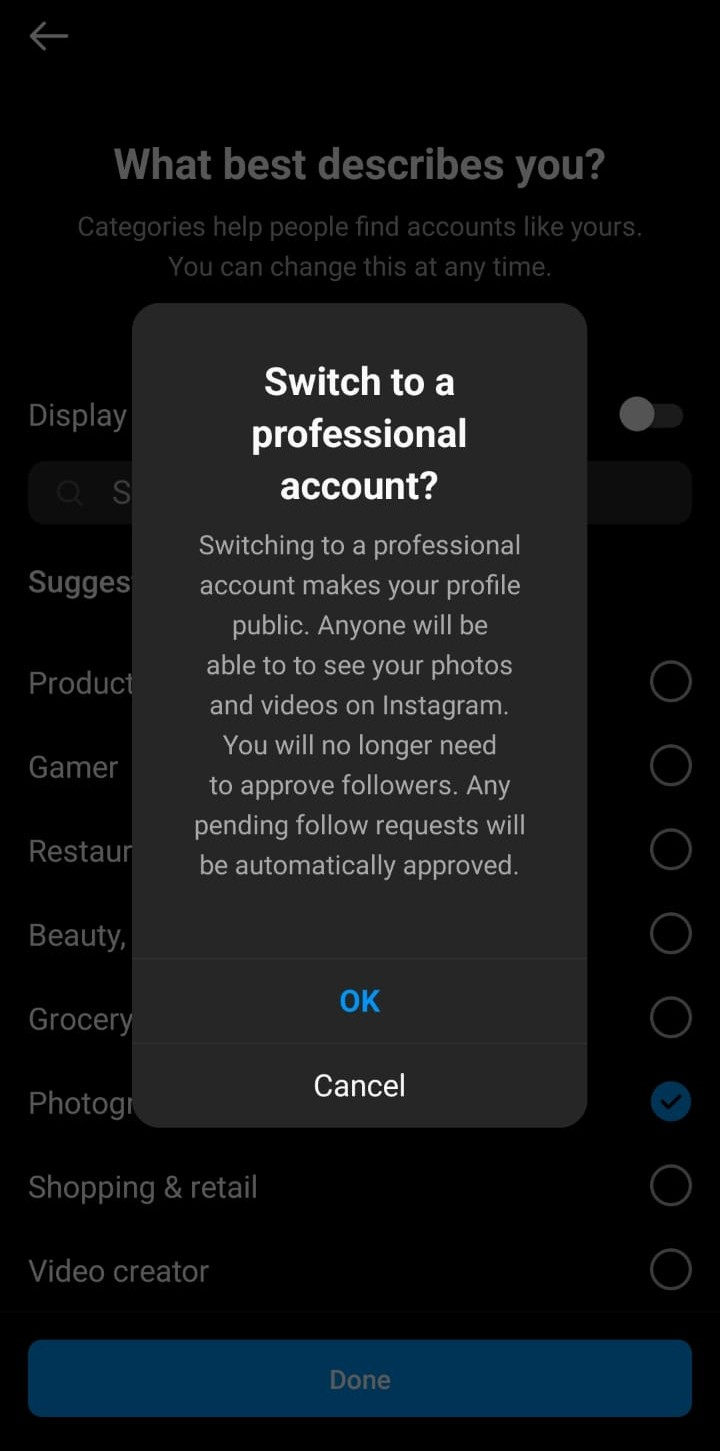Confirm the switch with OK
The image size is (720, 1451).
359,1001
